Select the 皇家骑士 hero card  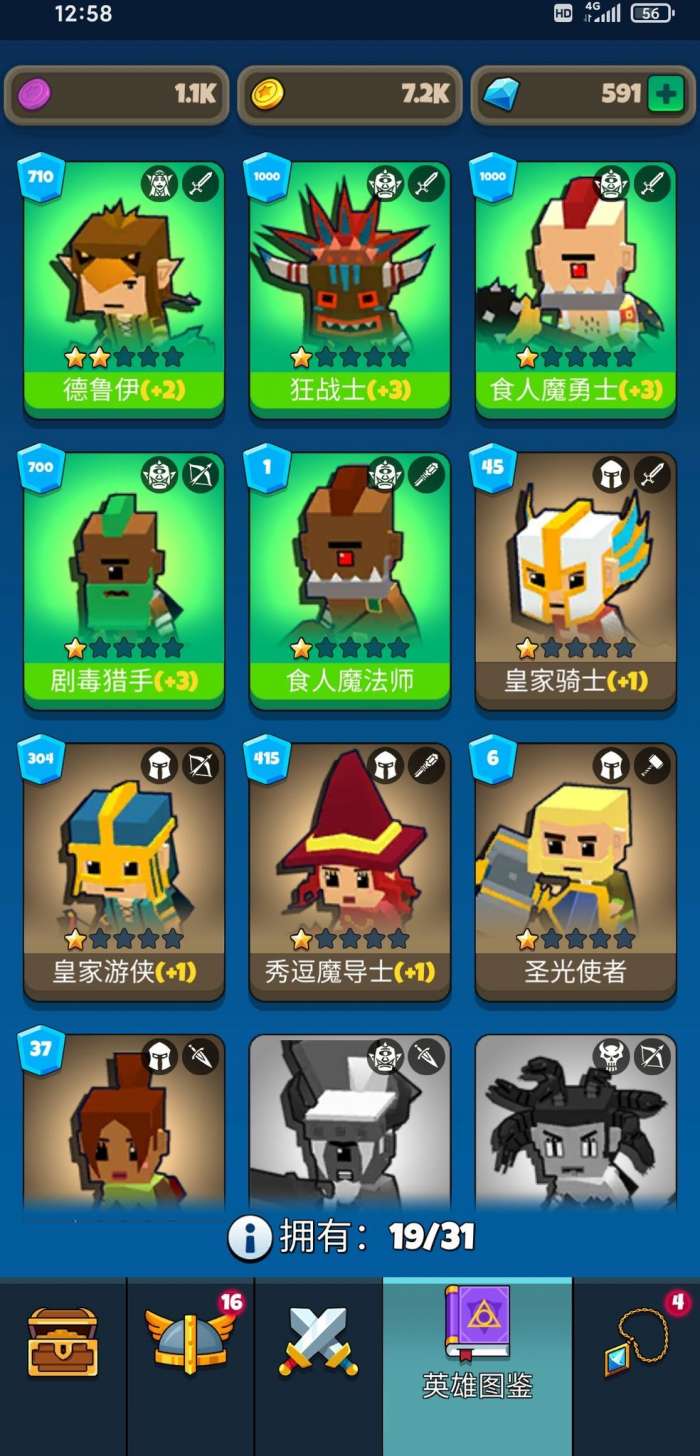576,578
